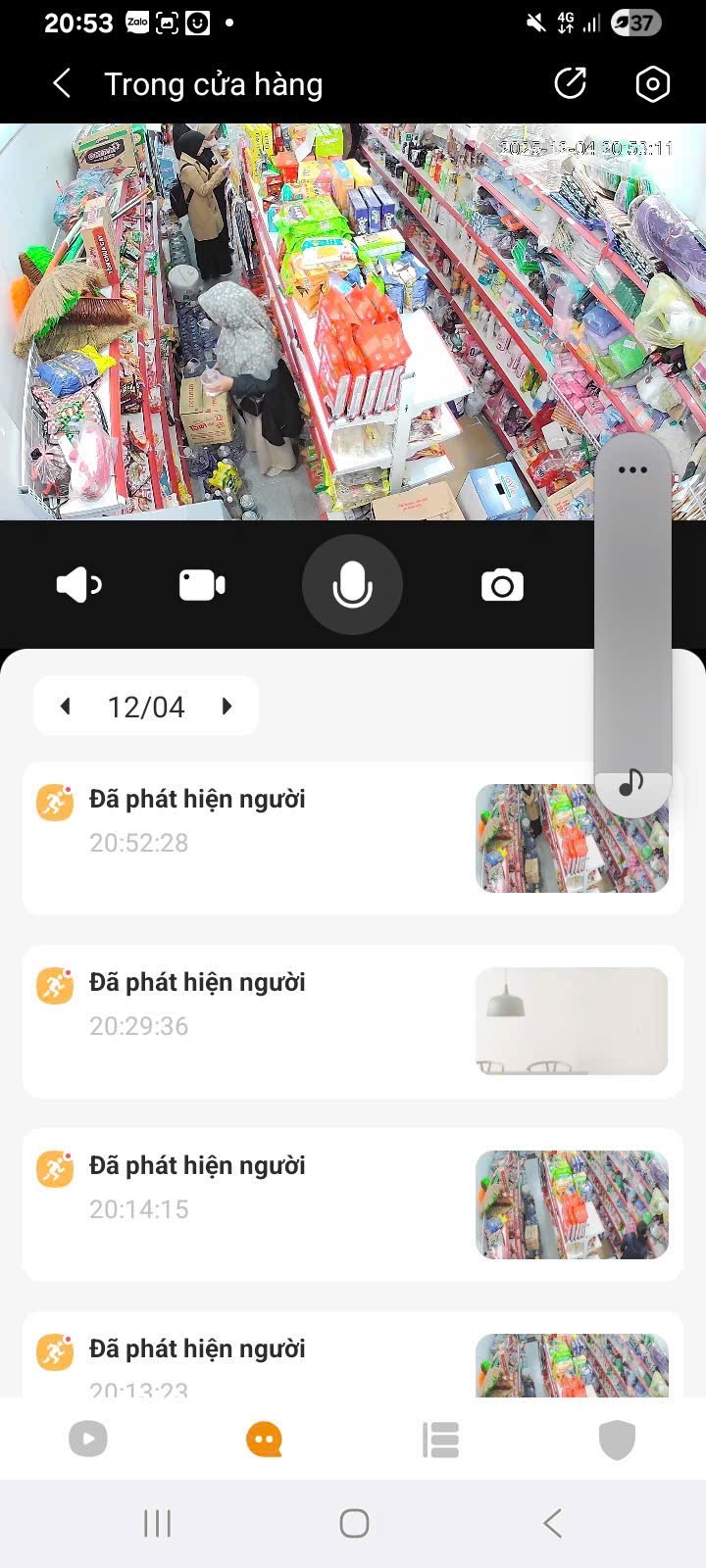This screenshot has height=1568, width=706.
Task: Go to the system home screen
Action: click(x=353, y=1523)
